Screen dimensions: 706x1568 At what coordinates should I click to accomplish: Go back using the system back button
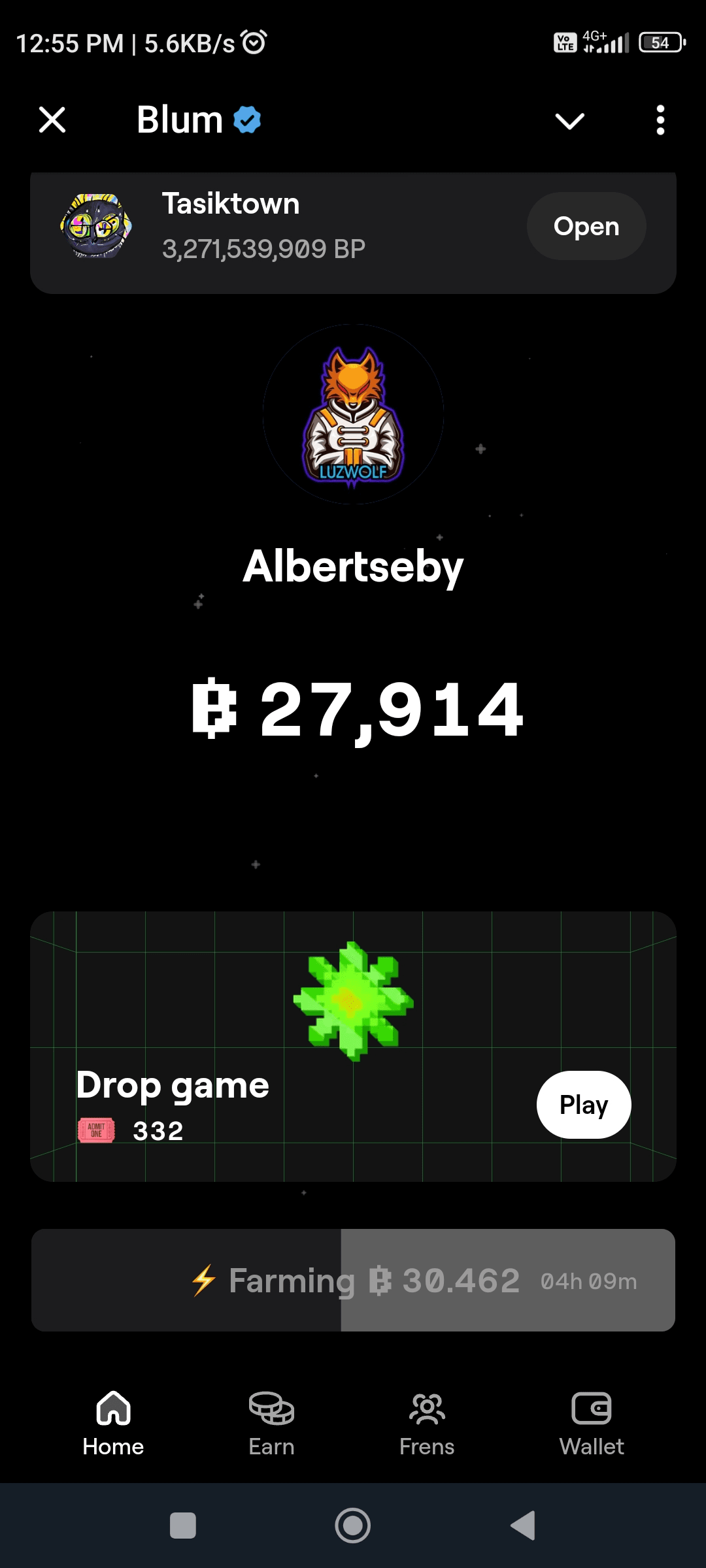(x=523, y=1526)
